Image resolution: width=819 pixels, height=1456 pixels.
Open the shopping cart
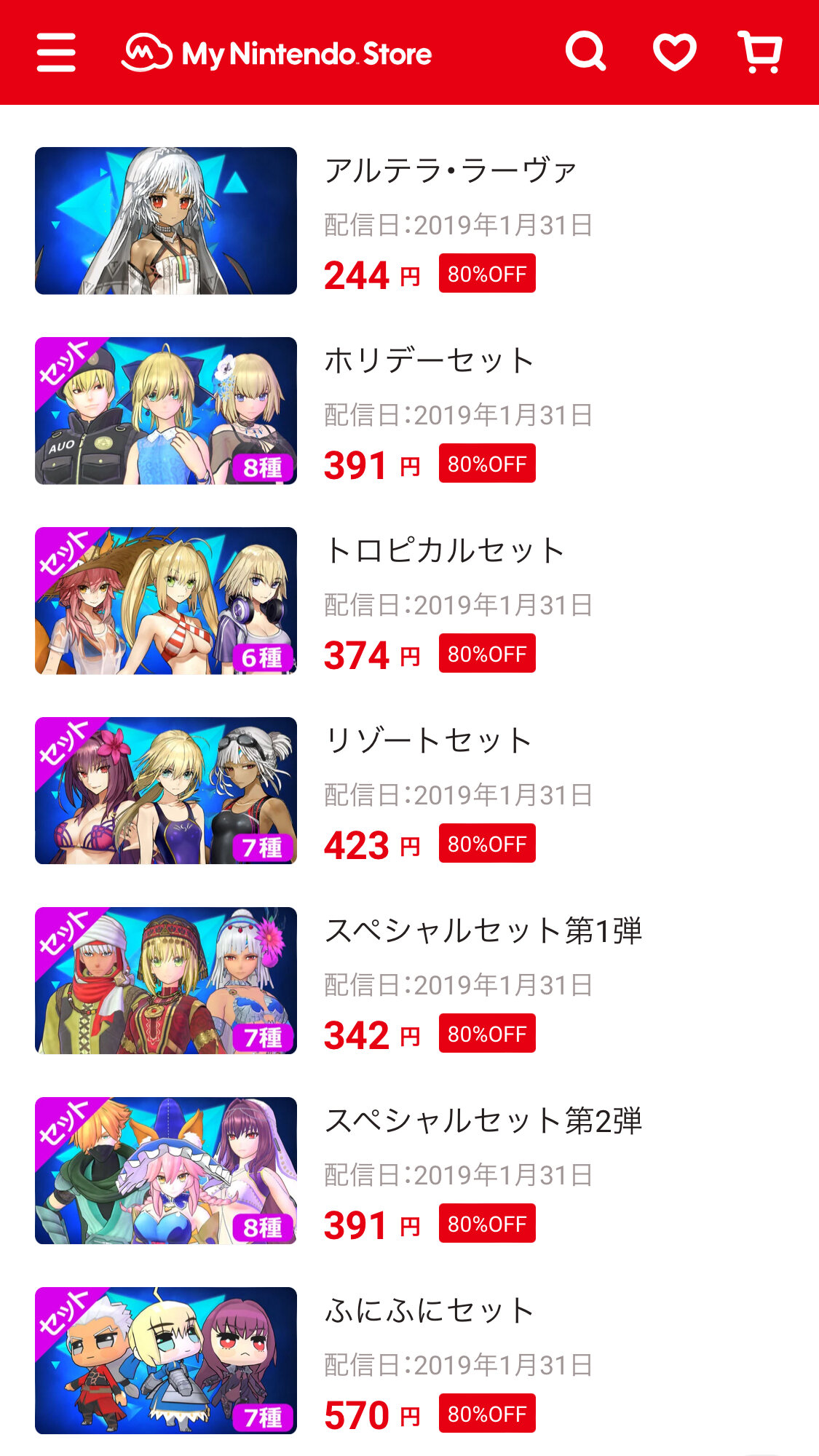point(760,52)
